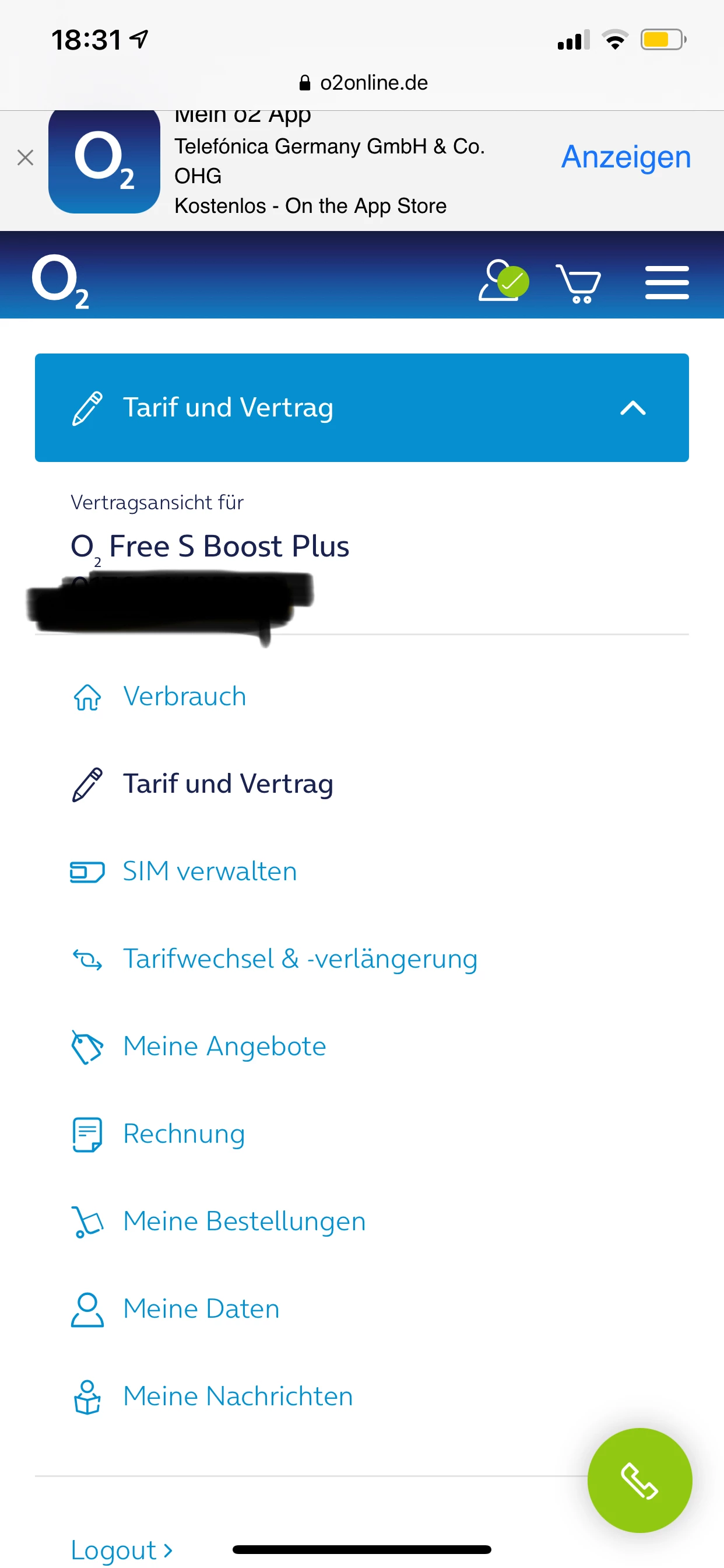
Task: Open the shopping cart
Action: click(578, 283)
